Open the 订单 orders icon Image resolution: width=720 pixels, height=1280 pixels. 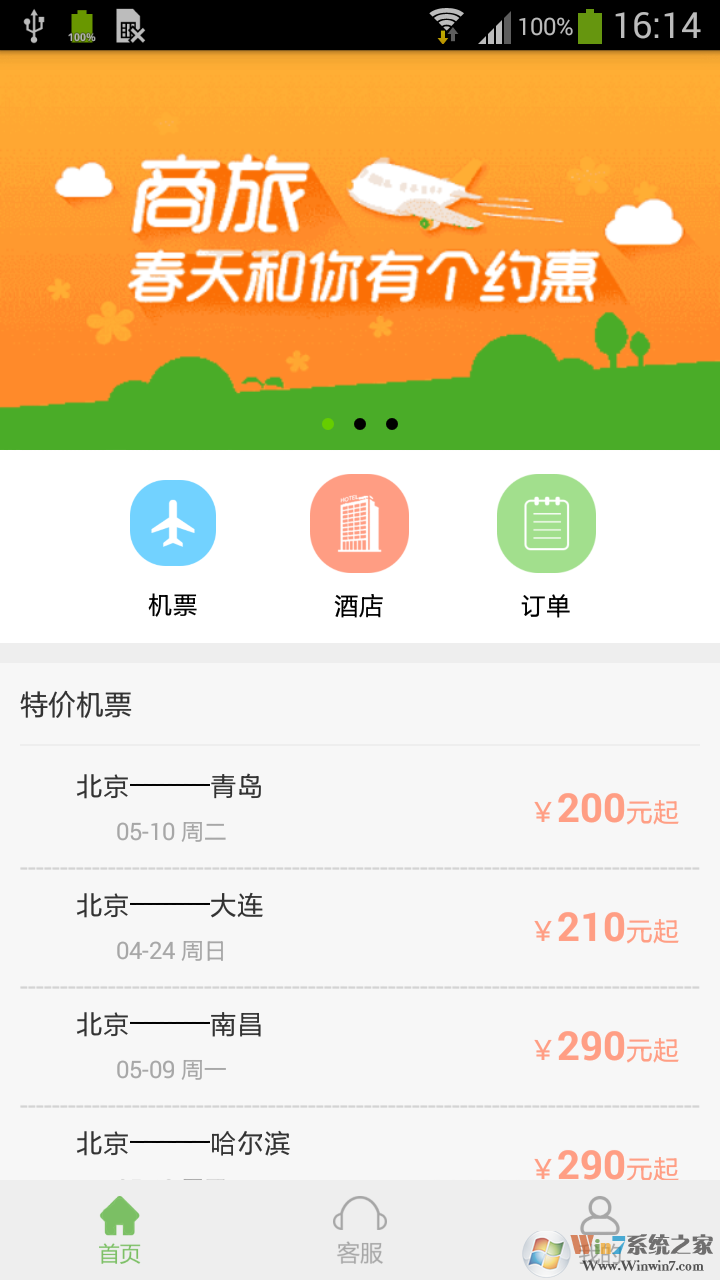coord(546,523)
